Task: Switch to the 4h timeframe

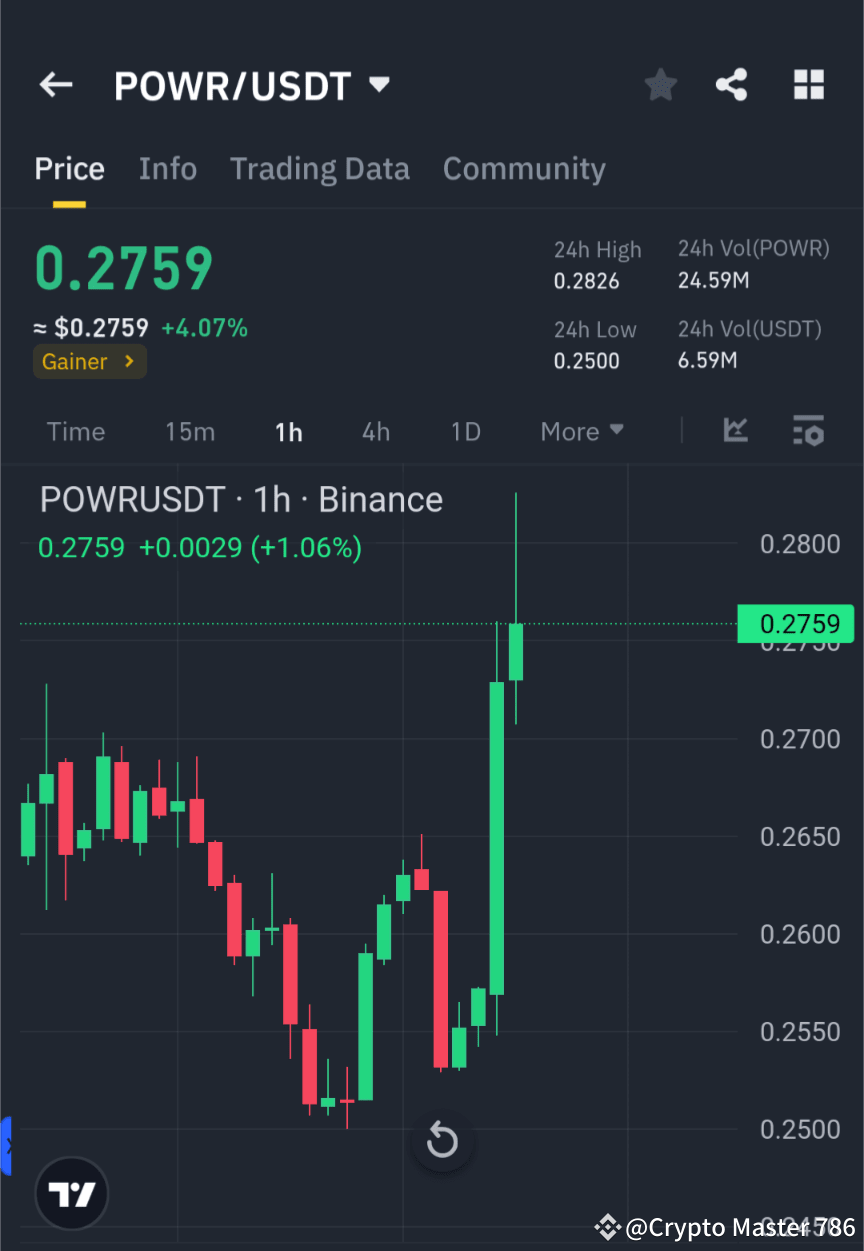Action: click(x=375, y=431)
